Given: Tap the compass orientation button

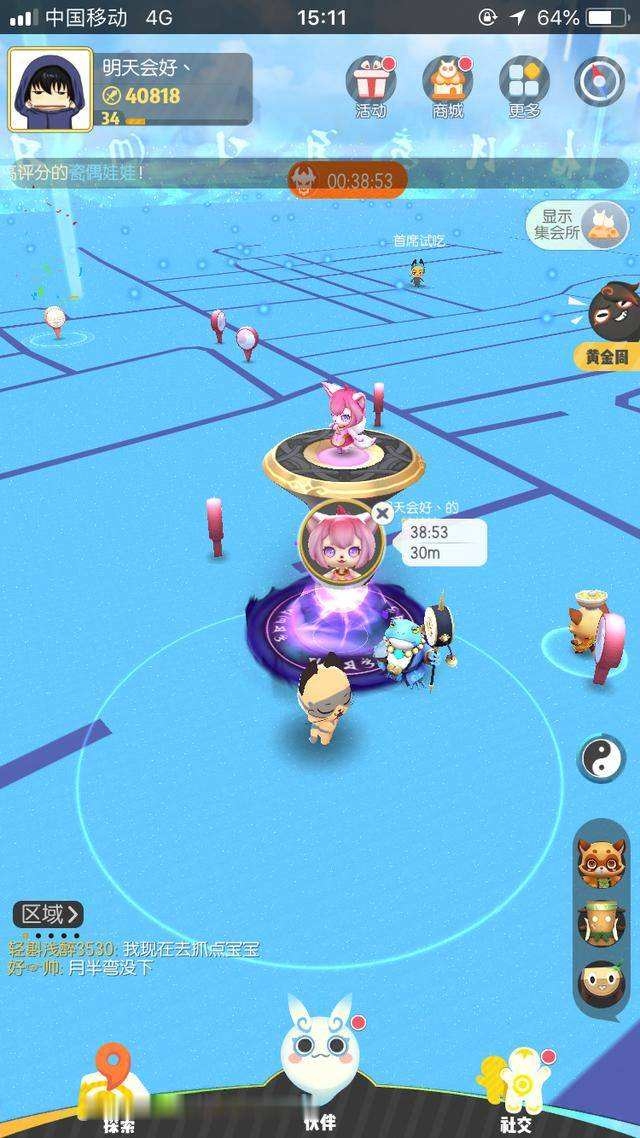Looking at the screenshot, I should 600,82.
